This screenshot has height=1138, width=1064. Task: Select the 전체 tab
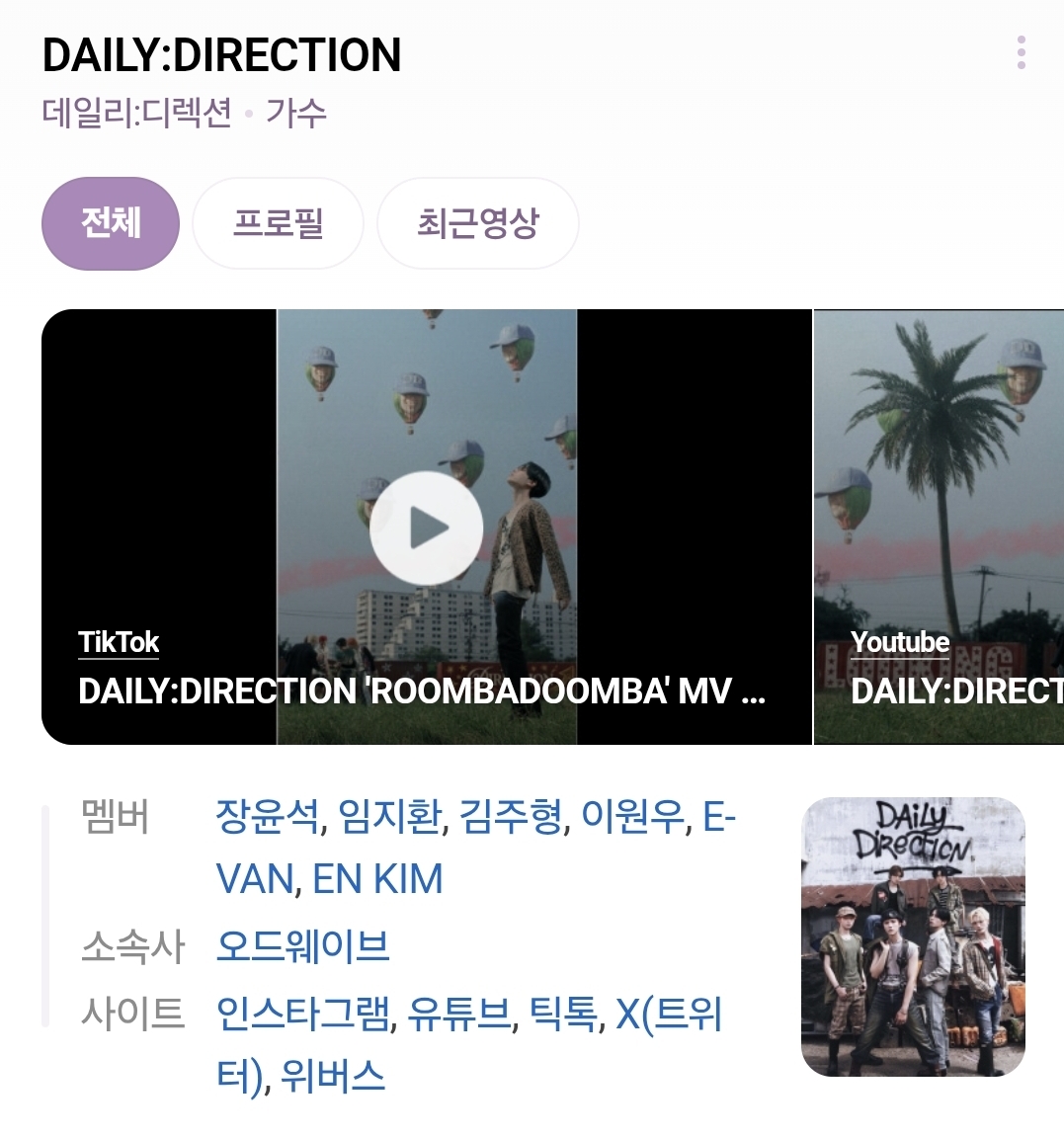click(111, 223)
